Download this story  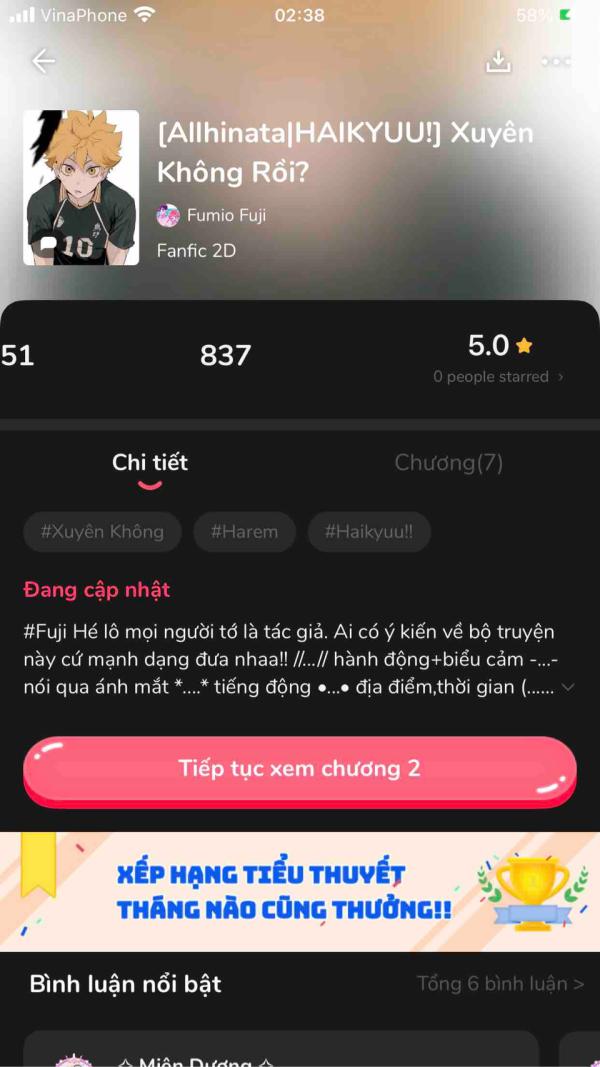click(x=498, y=61)
